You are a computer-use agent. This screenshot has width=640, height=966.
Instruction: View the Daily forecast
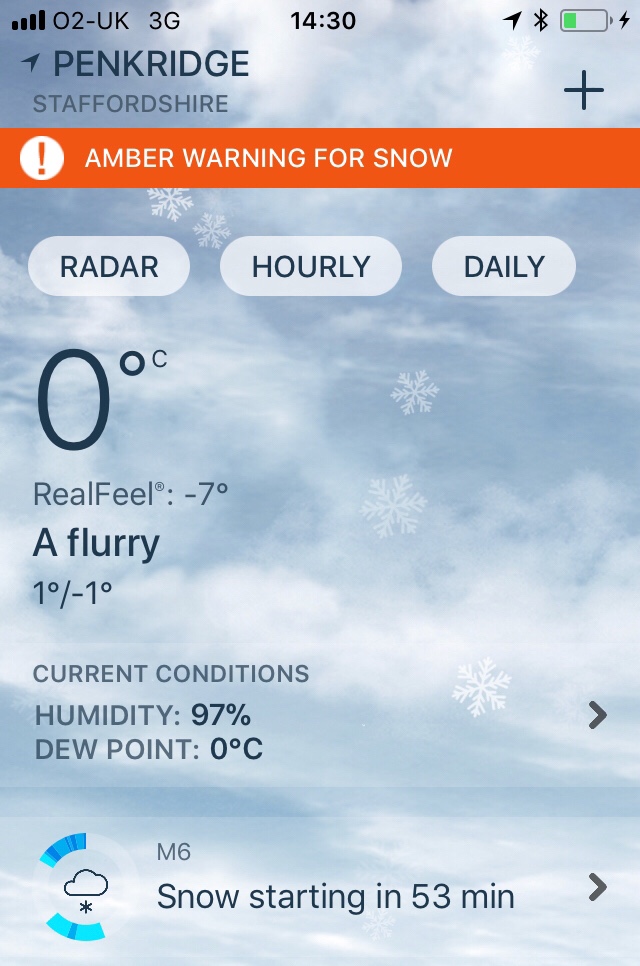coord(504,266)
